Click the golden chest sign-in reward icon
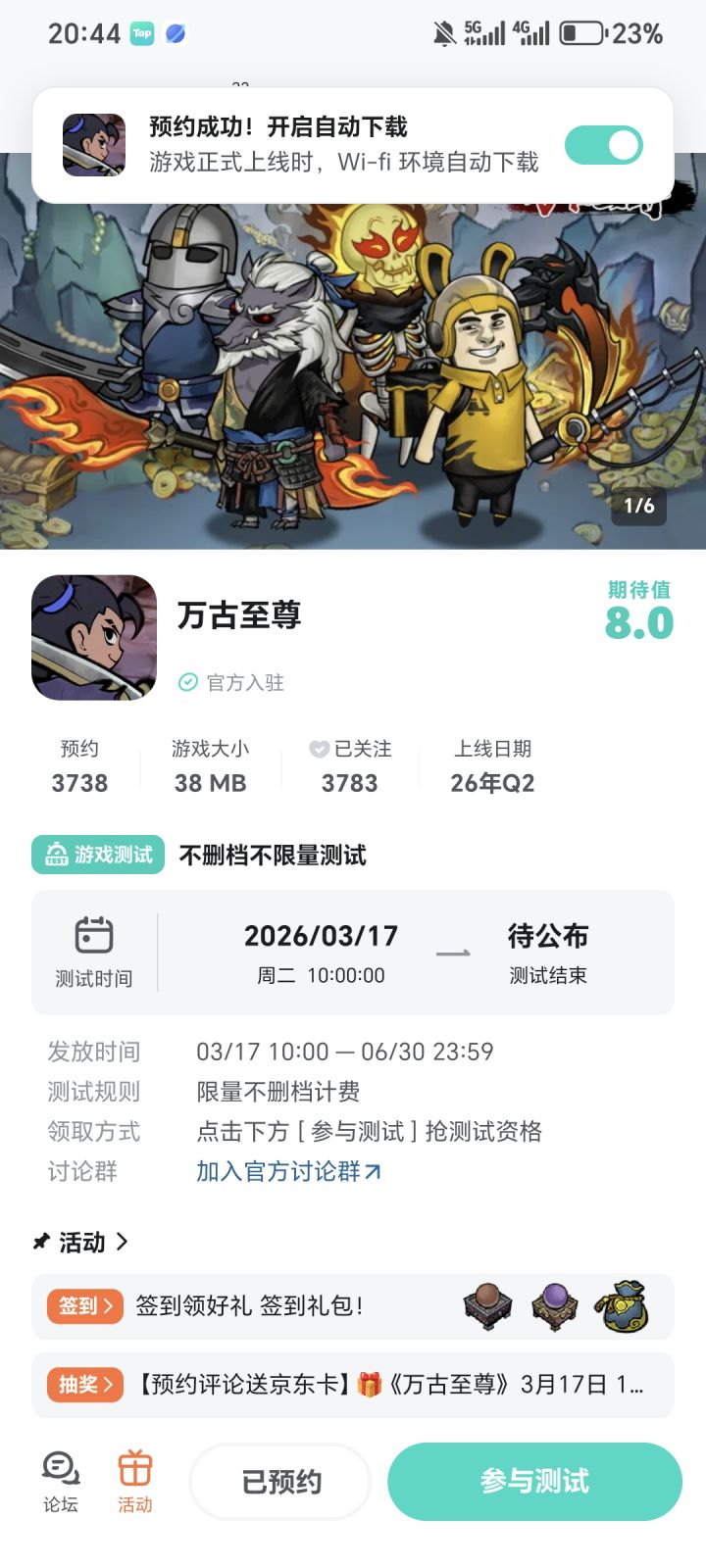 [625, 1307]
